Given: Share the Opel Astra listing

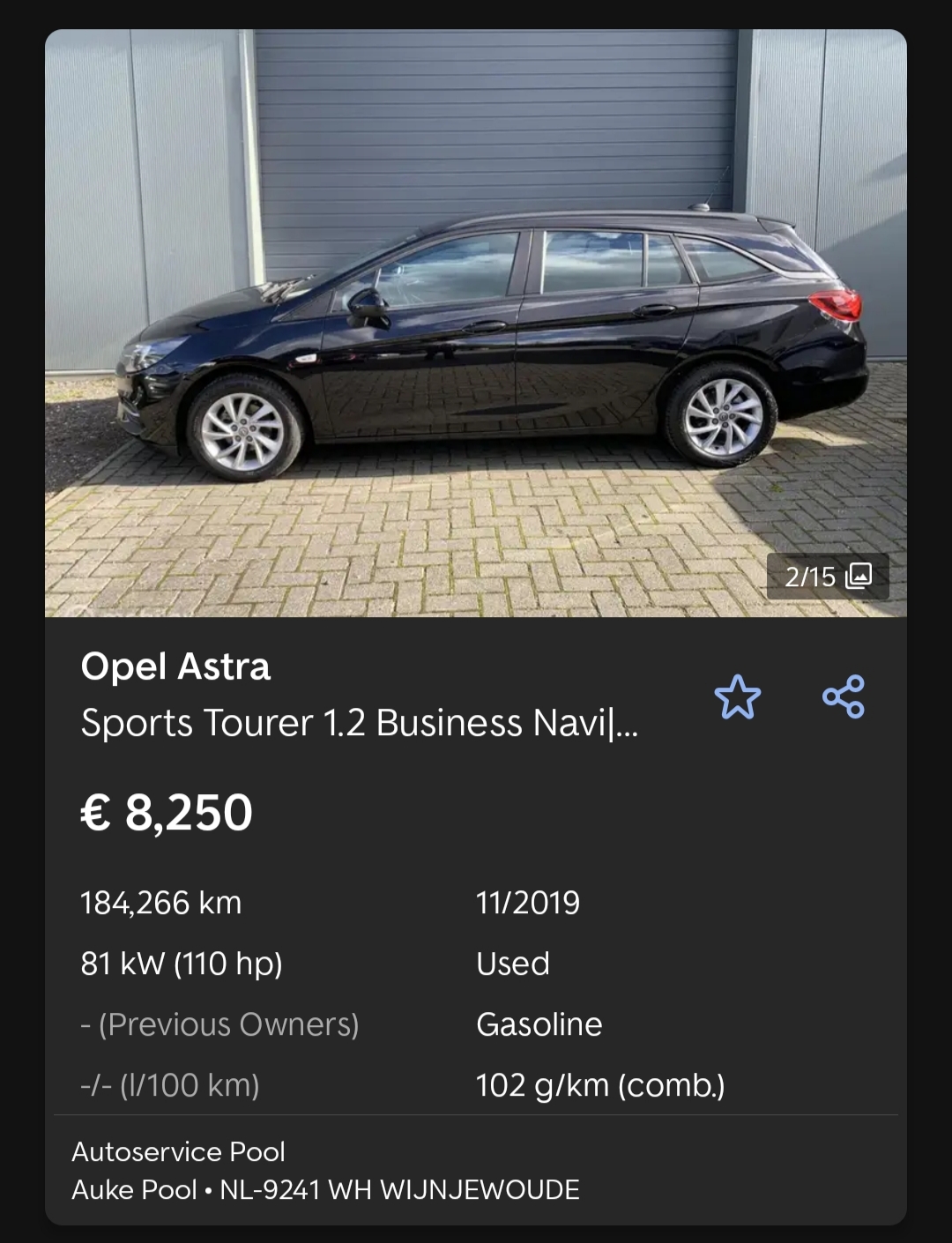Looking at the screenshot, I should (843, 697).
